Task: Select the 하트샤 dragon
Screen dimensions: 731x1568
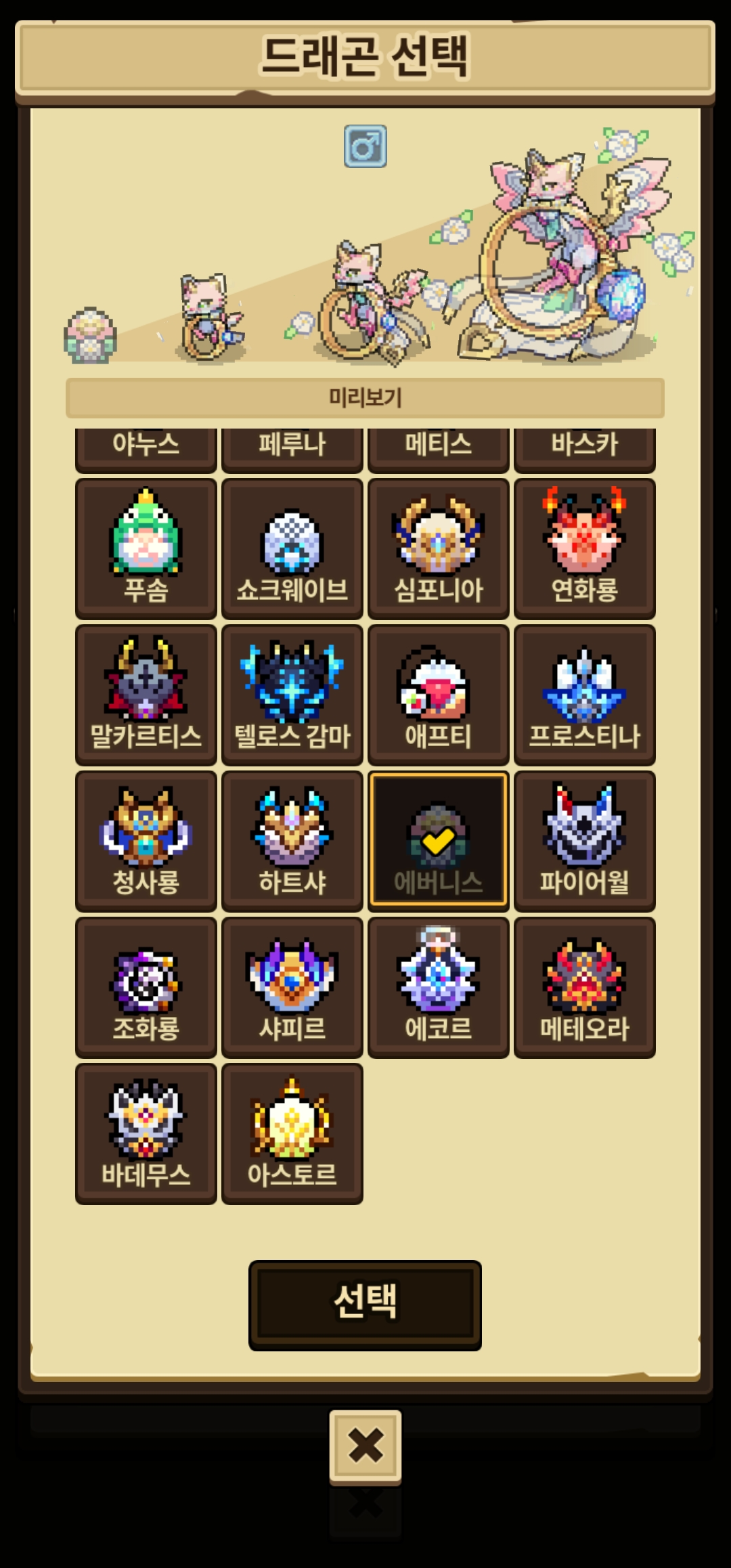Action: (292, 840)
